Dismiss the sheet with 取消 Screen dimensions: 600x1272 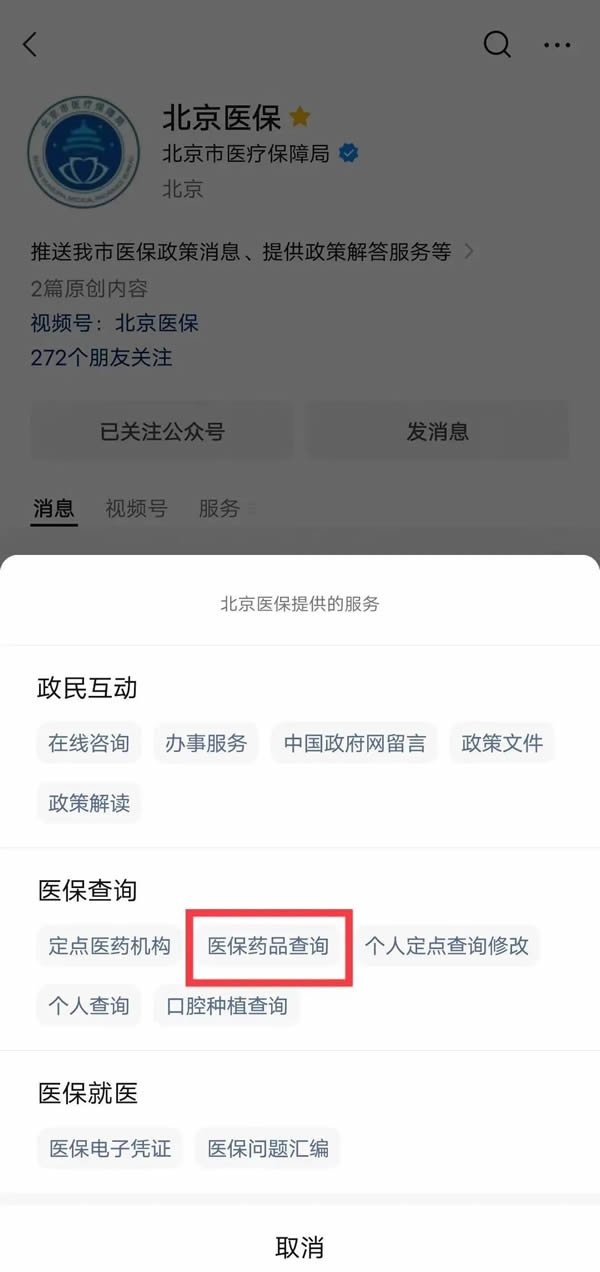coord(300,1247)
